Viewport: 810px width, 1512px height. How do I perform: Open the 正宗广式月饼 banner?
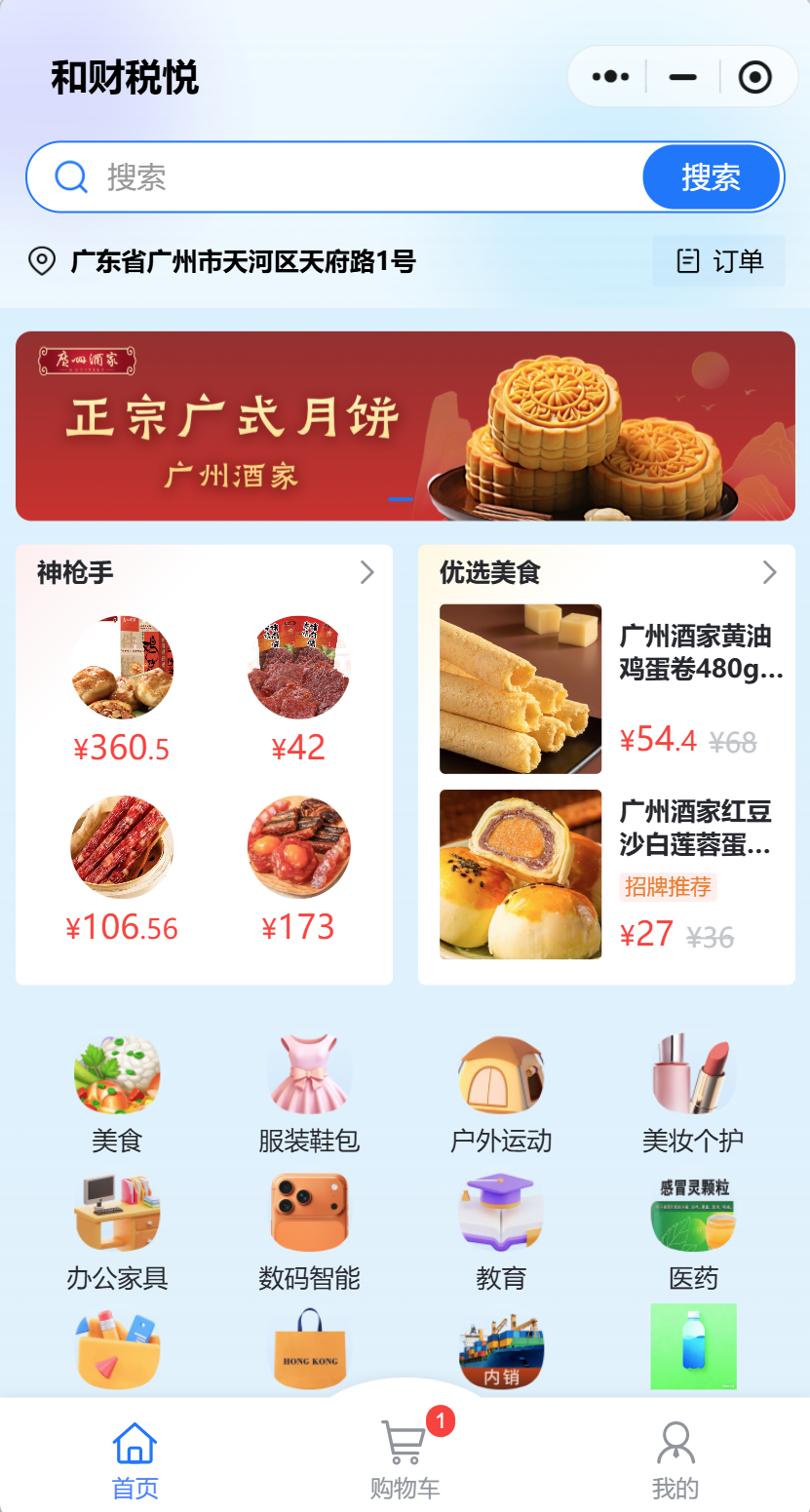[x=405, y=426]
